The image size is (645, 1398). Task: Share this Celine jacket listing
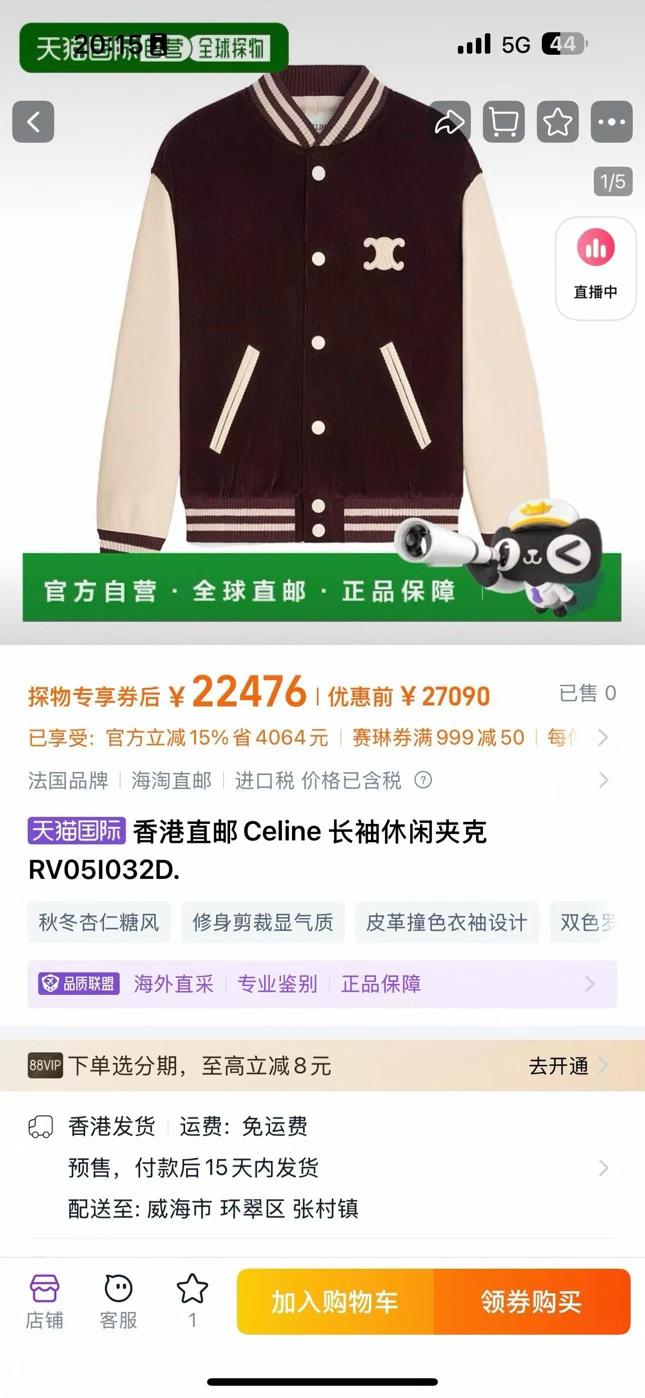pyautogui.click(x=450, y=122)
